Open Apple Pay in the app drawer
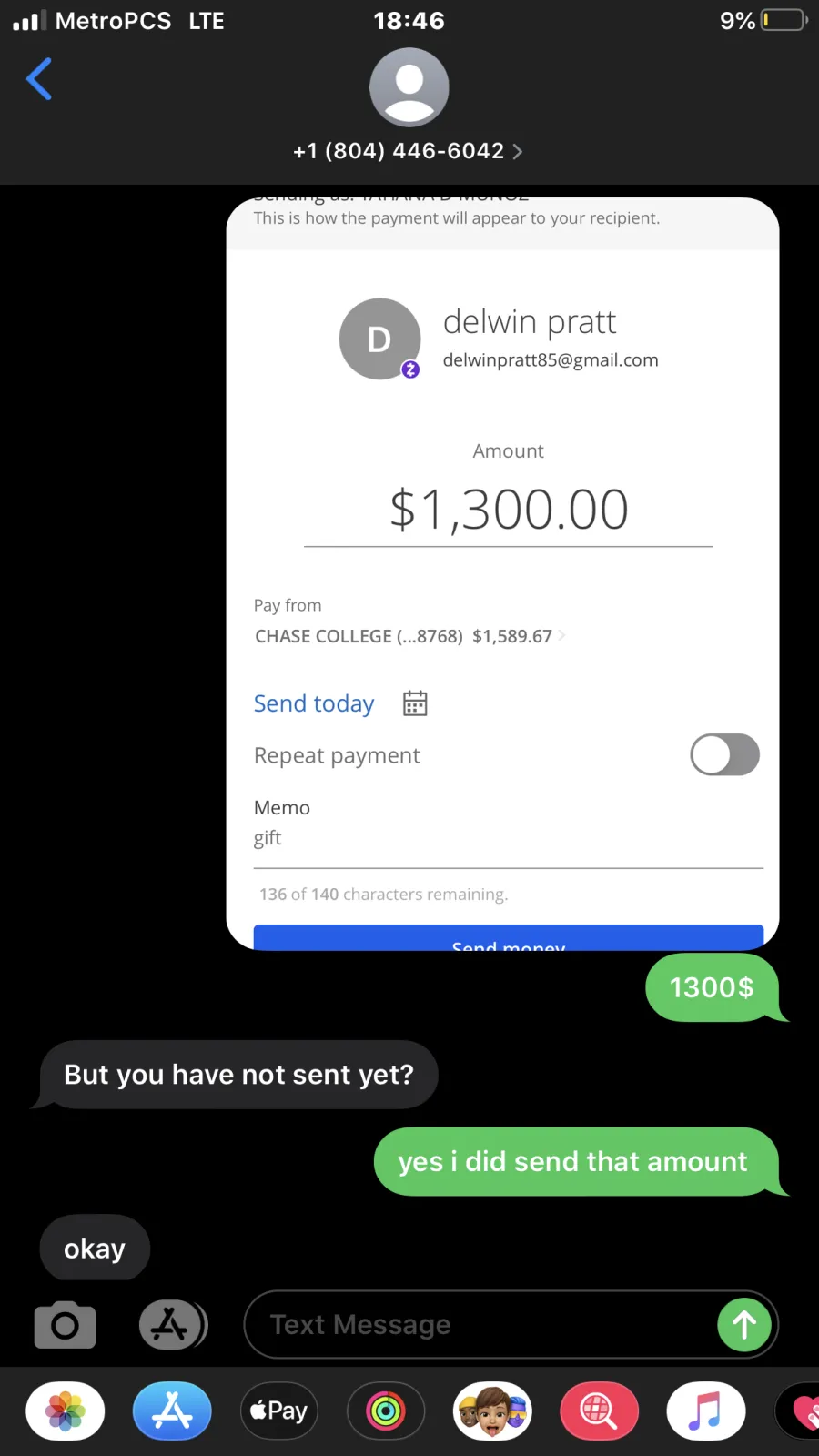Image resolution: width=819 pixels, height=1456 pixels. coord(278,1411)
